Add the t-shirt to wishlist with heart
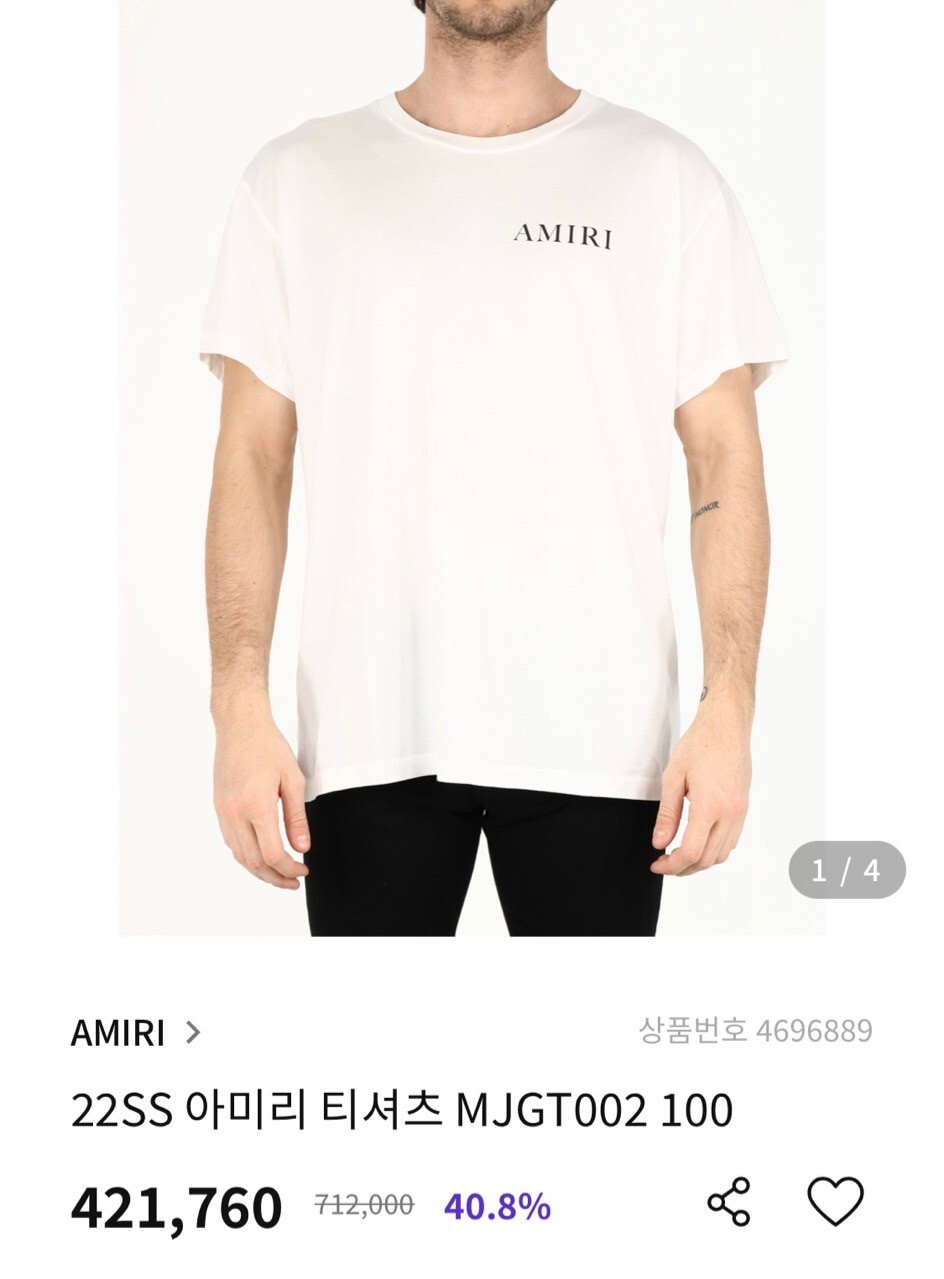 835,1202
